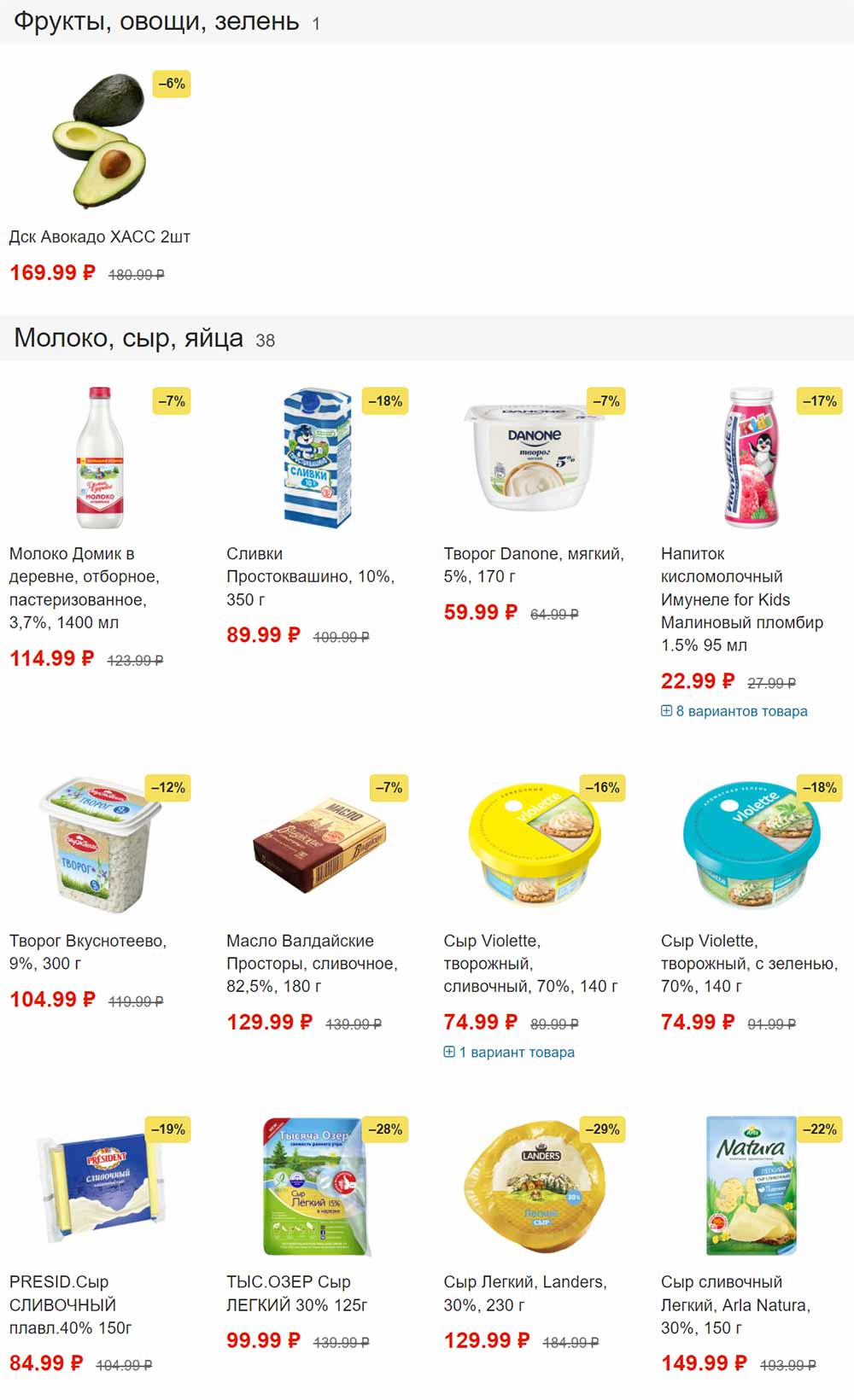This screenshot has width=854, height=1400.
Task: Select Сыр Violette с зеленью product
Action: click(x=749, y=963)
